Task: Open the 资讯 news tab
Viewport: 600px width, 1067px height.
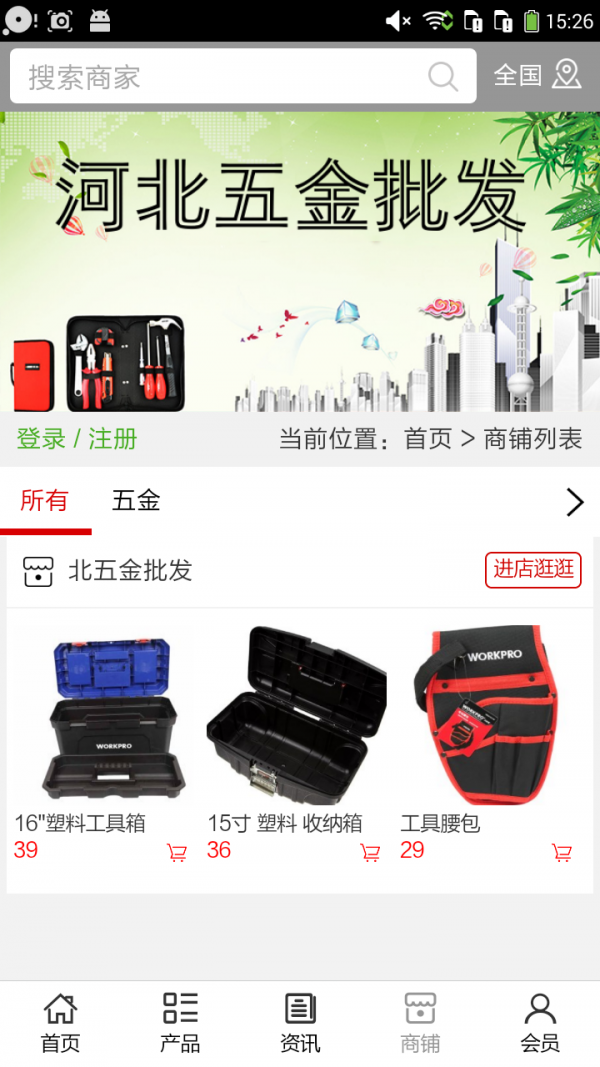Action: (x=300, y=1023)
